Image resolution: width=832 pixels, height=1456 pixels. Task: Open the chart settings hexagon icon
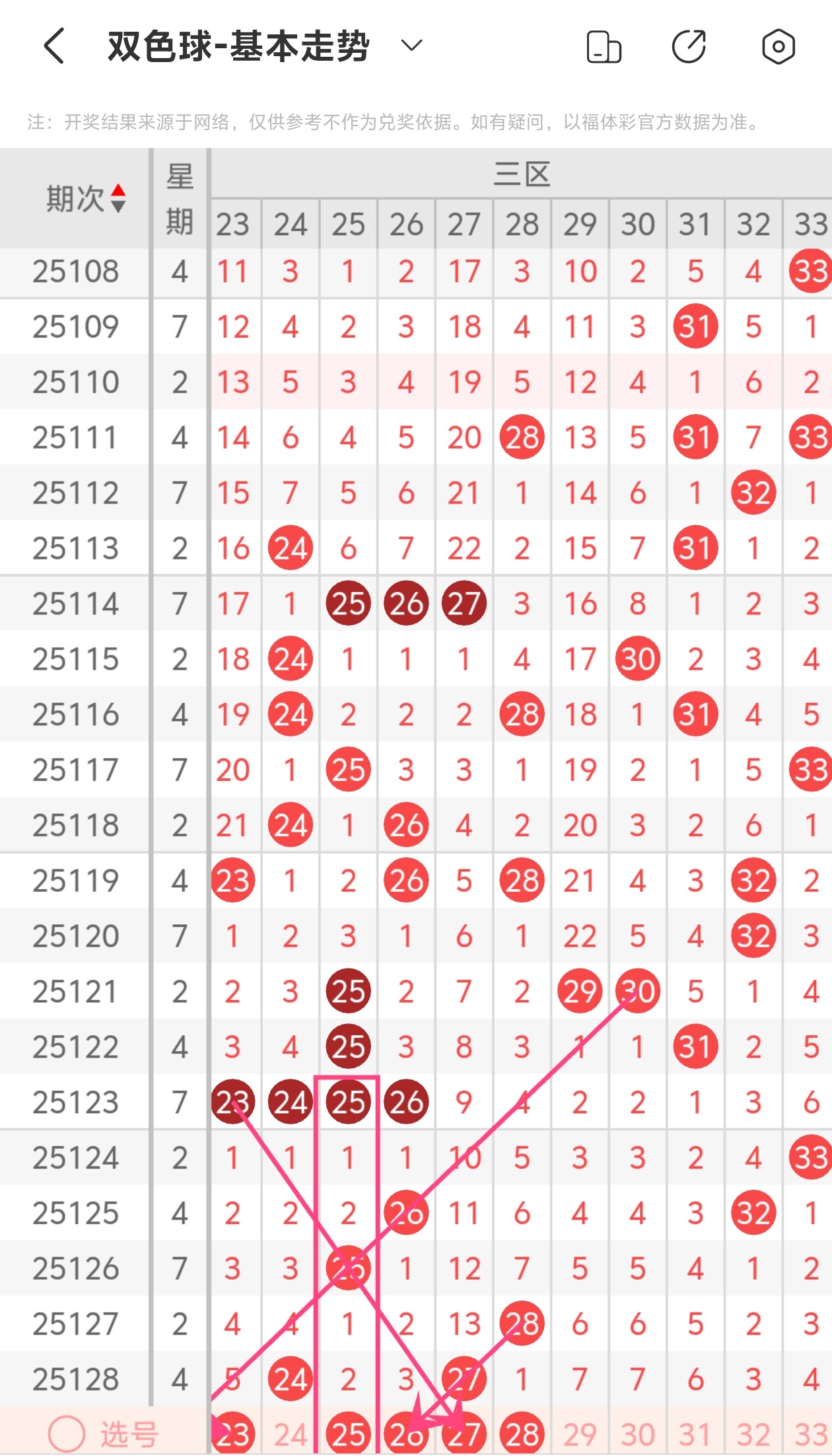pos(778,47)
